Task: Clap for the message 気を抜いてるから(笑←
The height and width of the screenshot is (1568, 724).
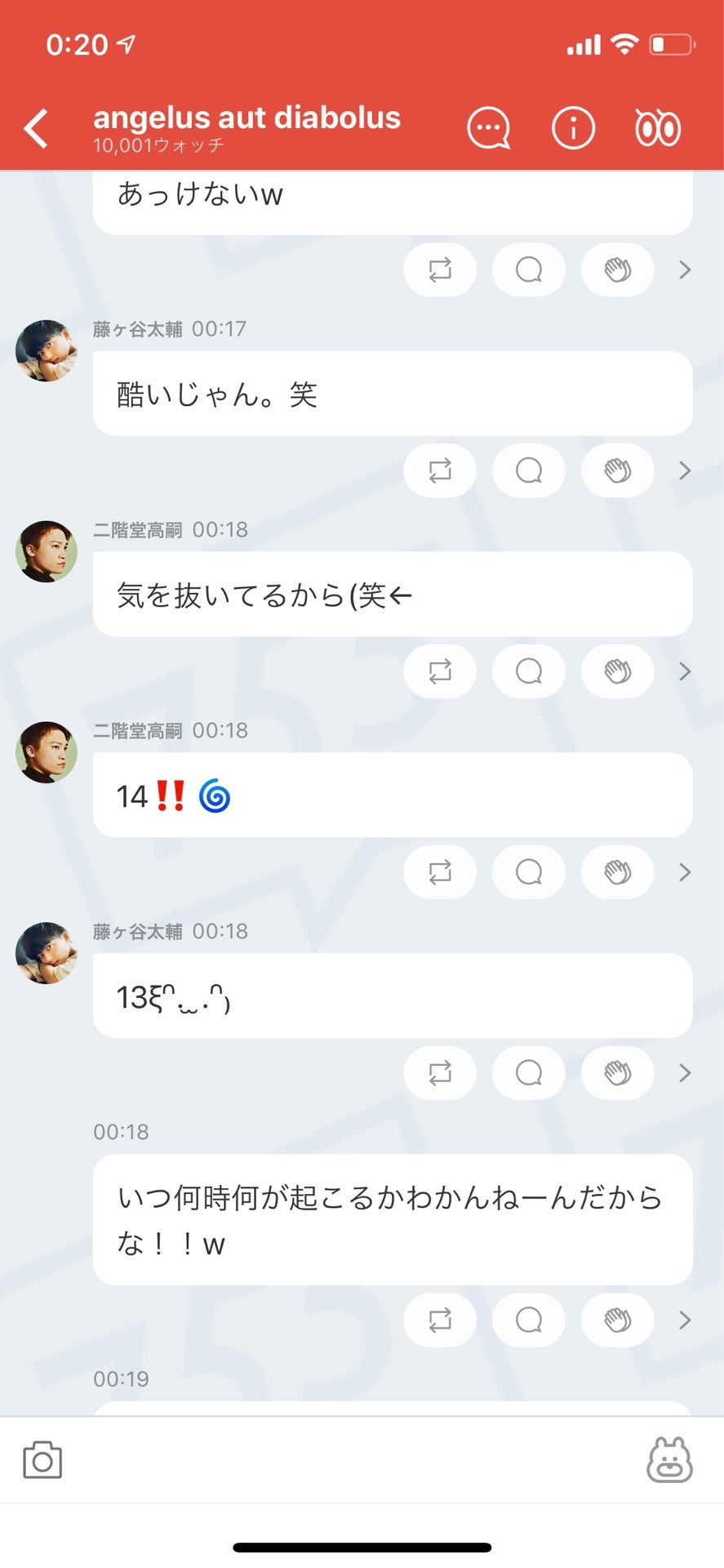Action: pos(616,671)
